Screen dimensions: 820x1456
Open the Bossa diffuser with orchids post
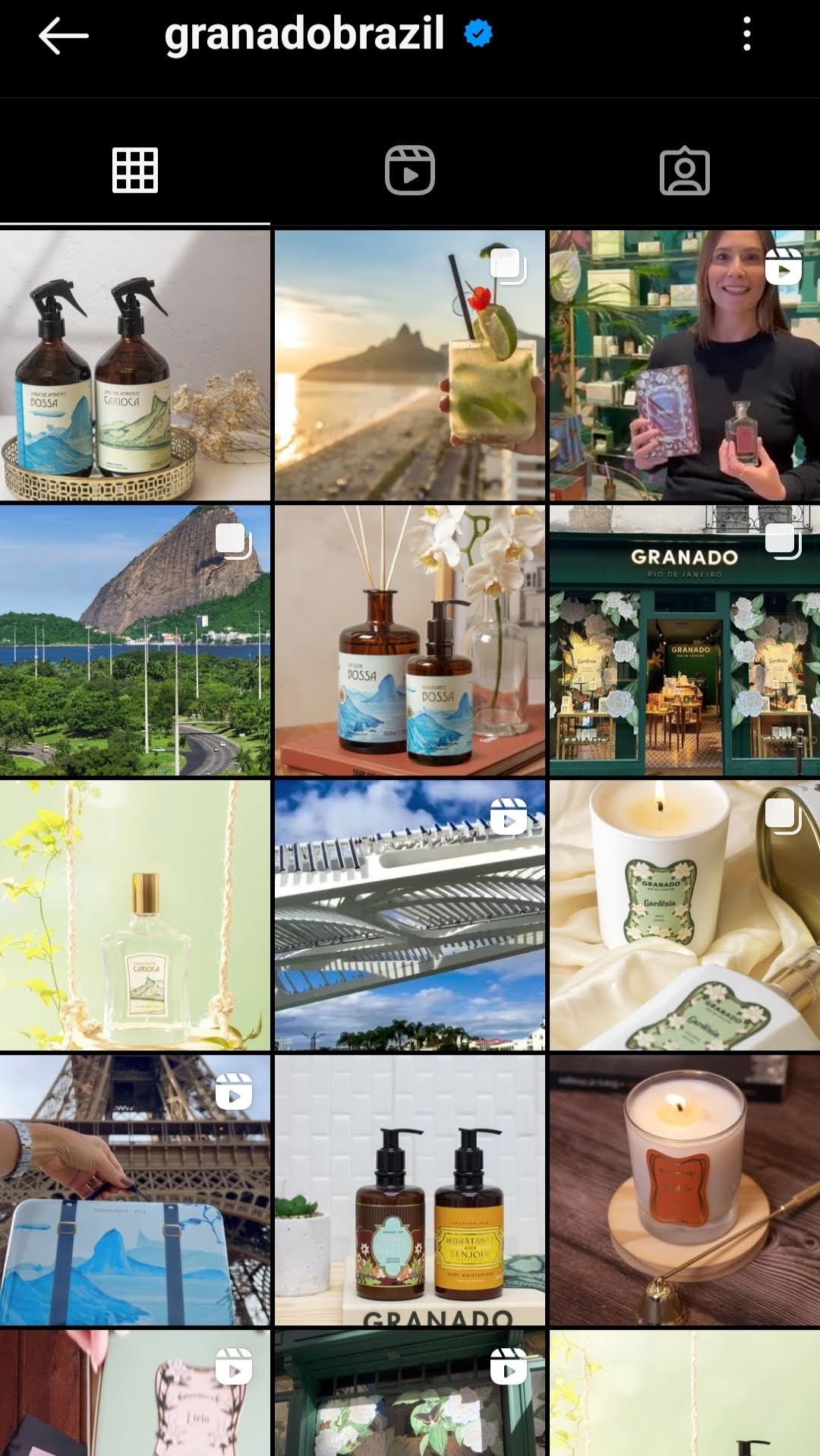(410, 641)
